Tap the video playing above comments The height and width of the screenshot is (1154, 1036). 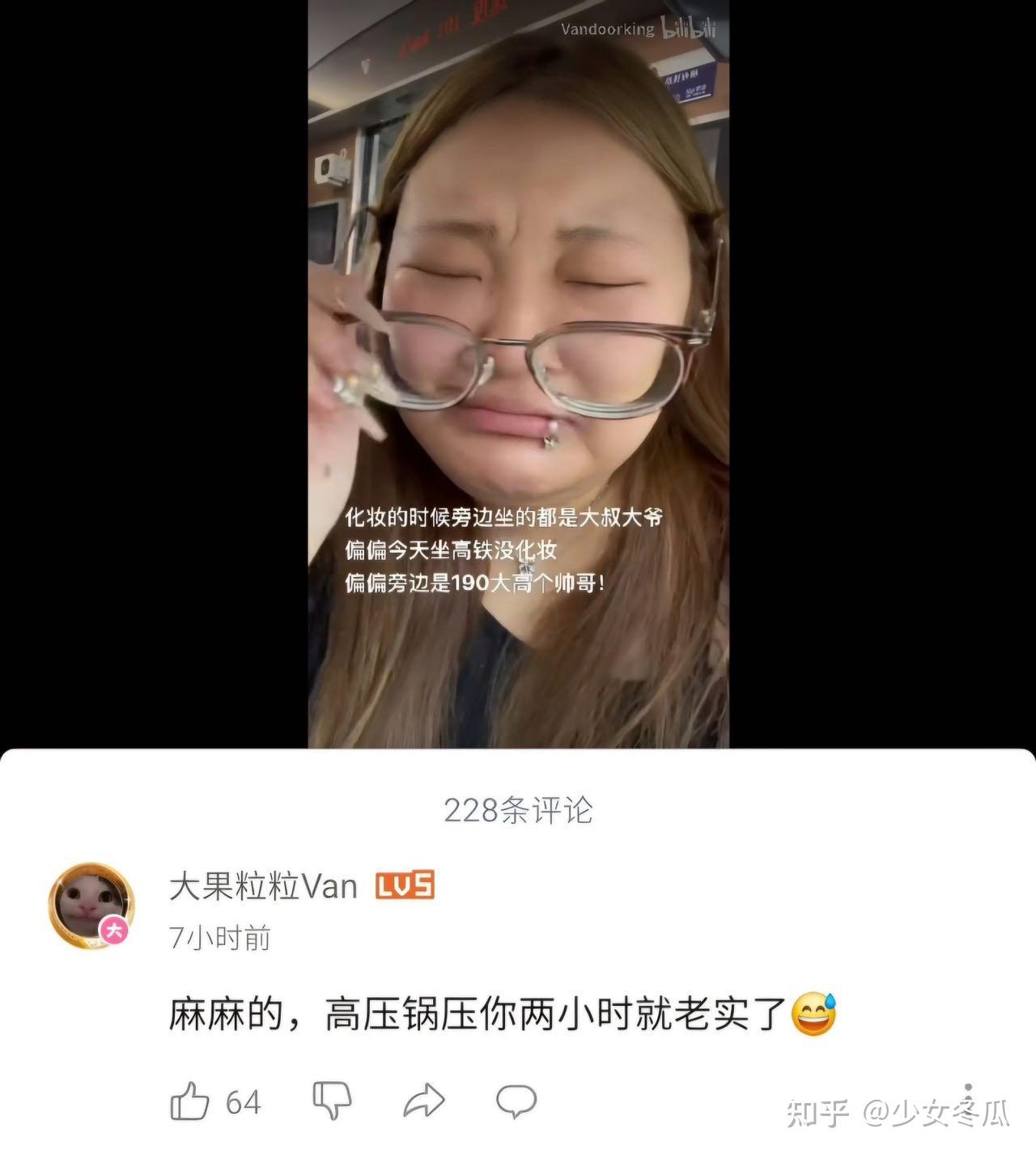(518, 374)
